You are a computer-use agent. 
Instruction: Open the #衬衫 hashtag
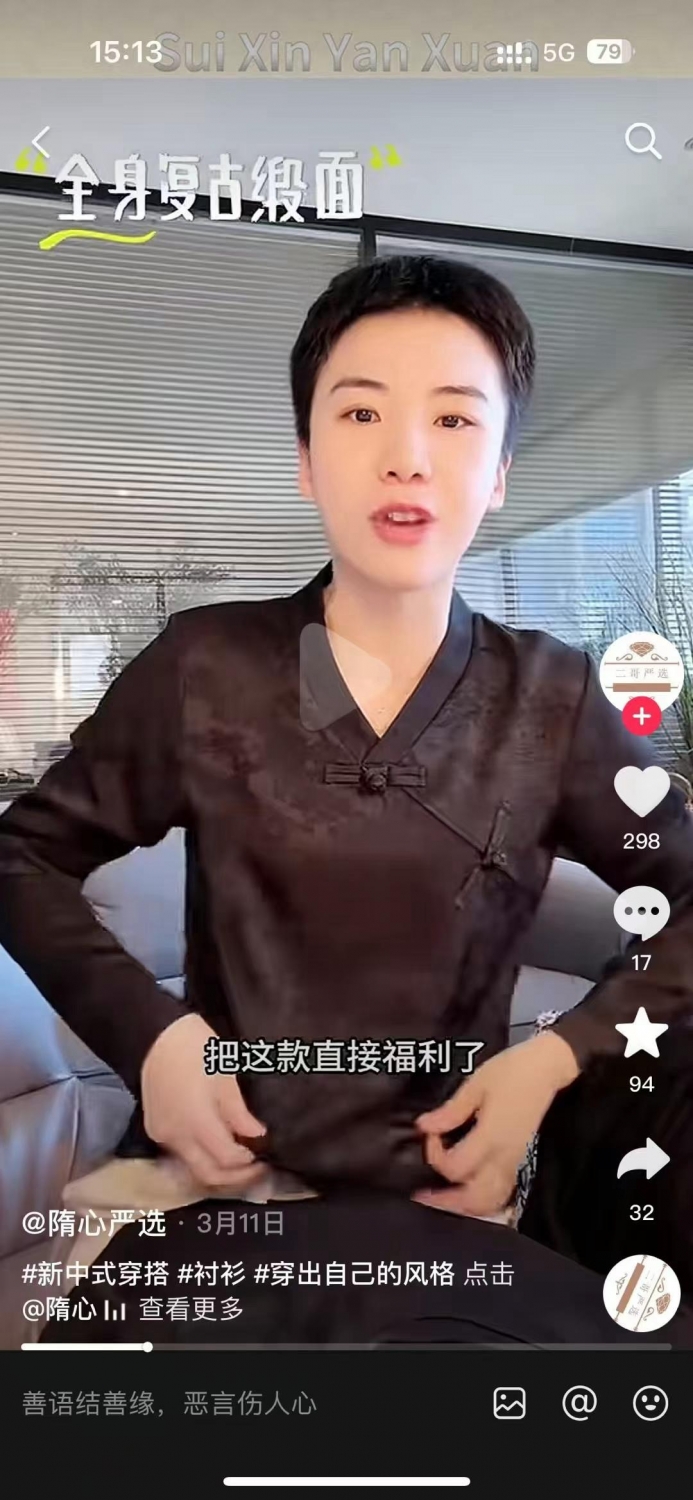tap(212, 1274)
